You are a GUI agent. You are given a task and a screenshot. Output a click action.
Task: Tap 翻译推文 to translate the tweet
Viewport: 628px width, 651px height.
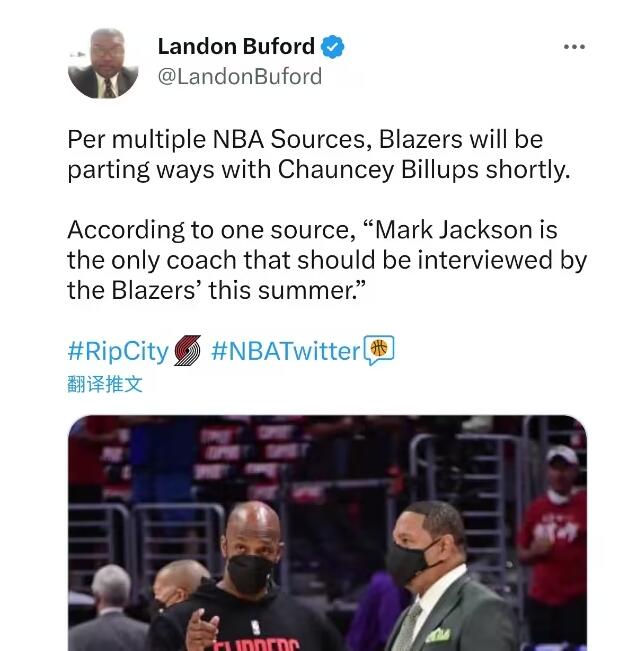[105, 384]
